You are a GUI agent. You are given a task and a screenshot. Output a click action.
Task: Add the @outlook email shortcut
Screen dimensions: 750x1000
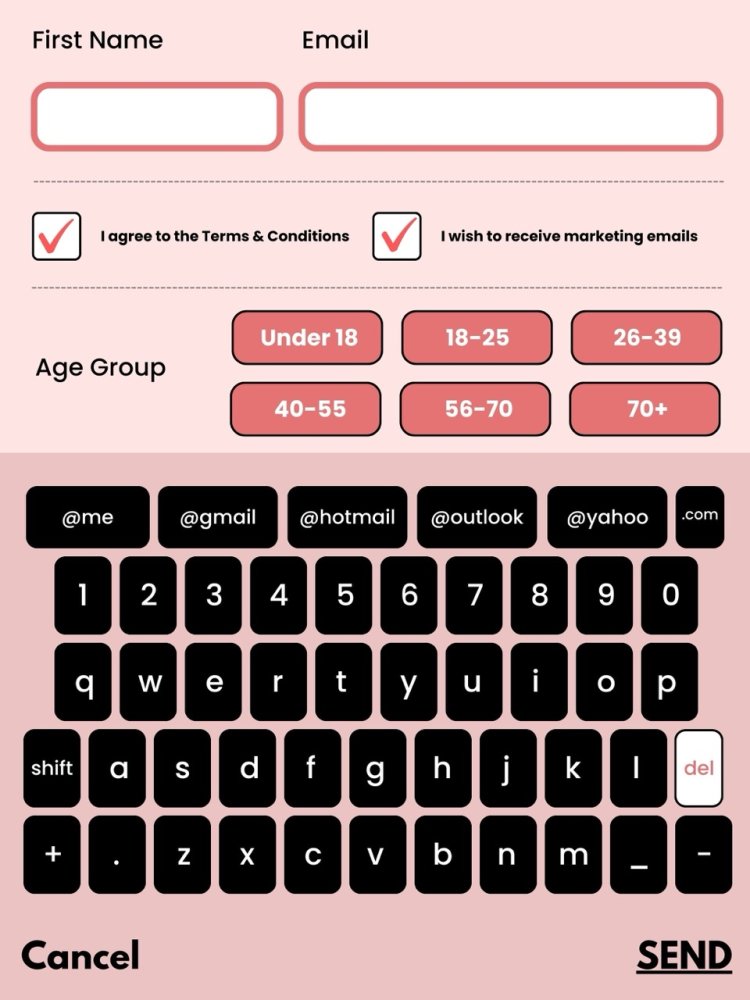tap(477, 517)
